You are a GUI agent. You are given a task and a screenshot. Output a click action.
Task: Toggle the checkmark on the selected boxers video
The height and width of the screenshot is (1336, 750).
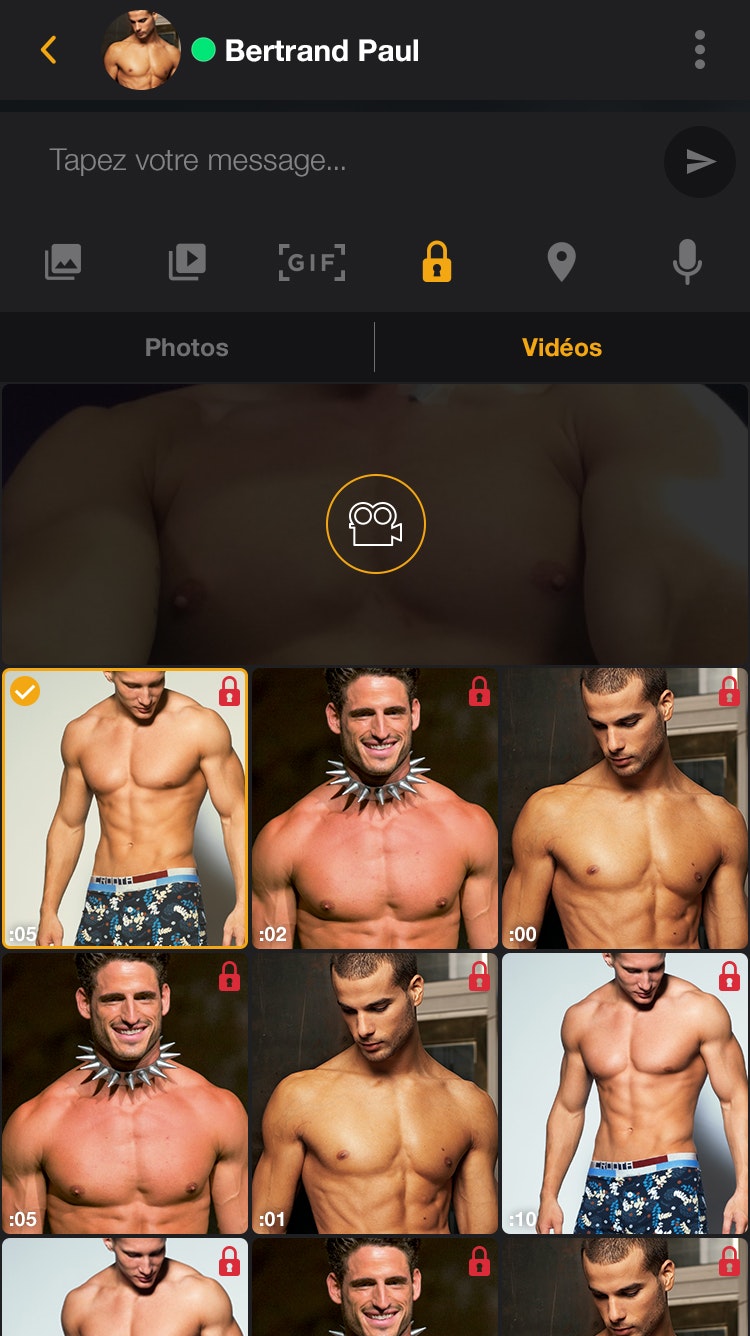point(27,690)
